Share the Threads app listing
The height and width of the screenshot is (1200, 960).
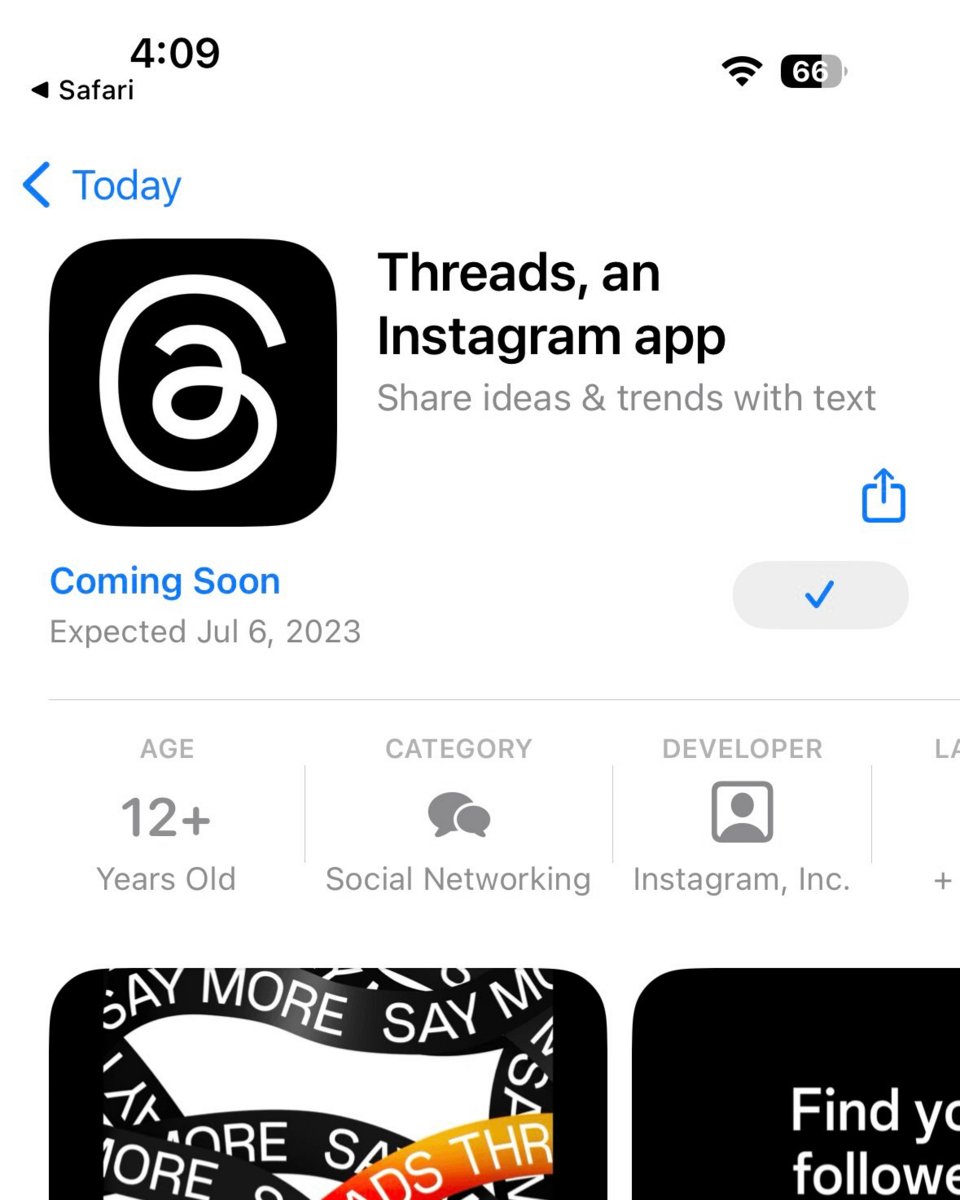click(x=883, y=497)
